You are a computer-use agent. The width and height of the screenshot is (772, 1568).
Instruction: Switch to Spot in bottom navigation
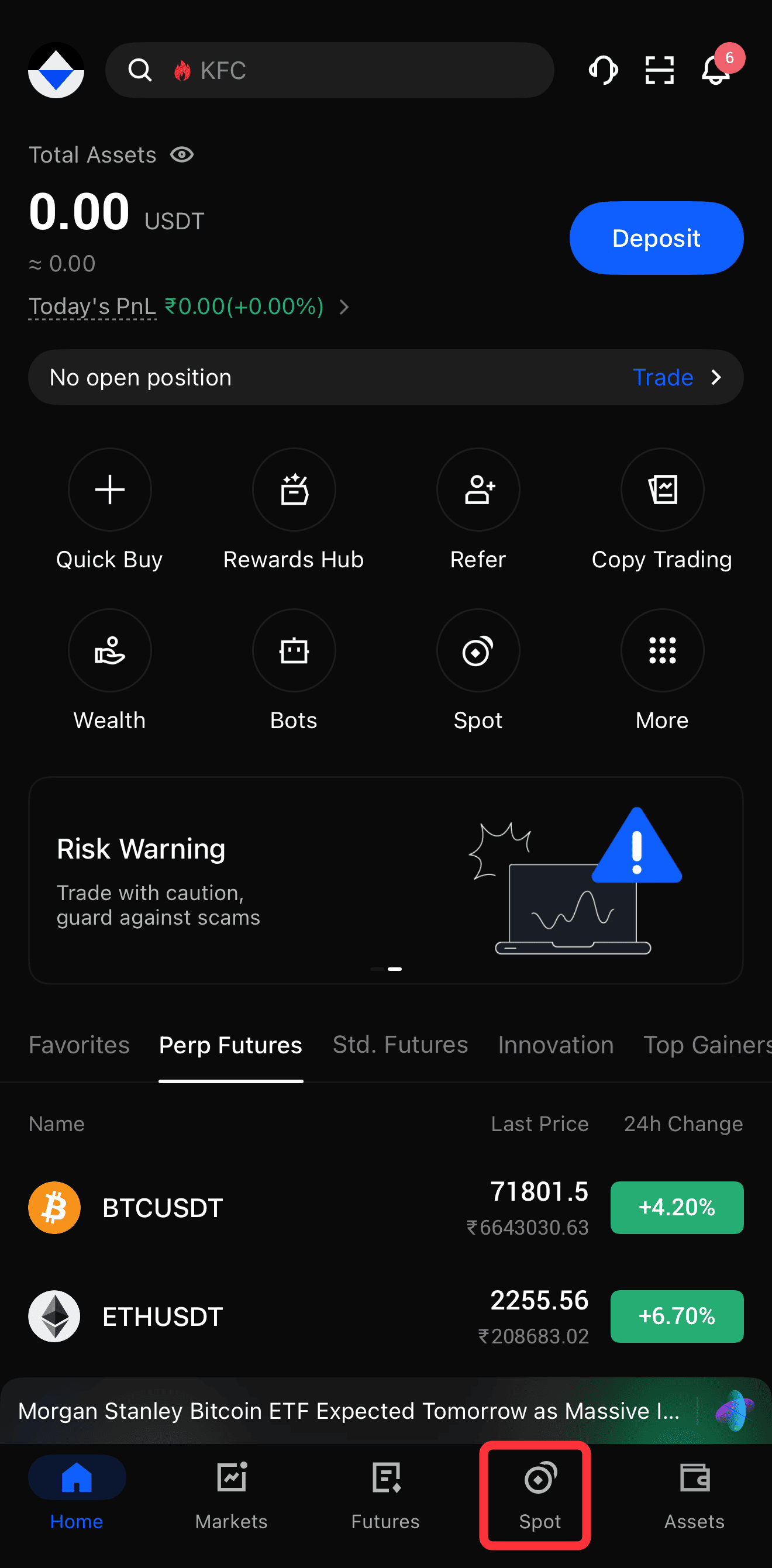point(539,1495)
